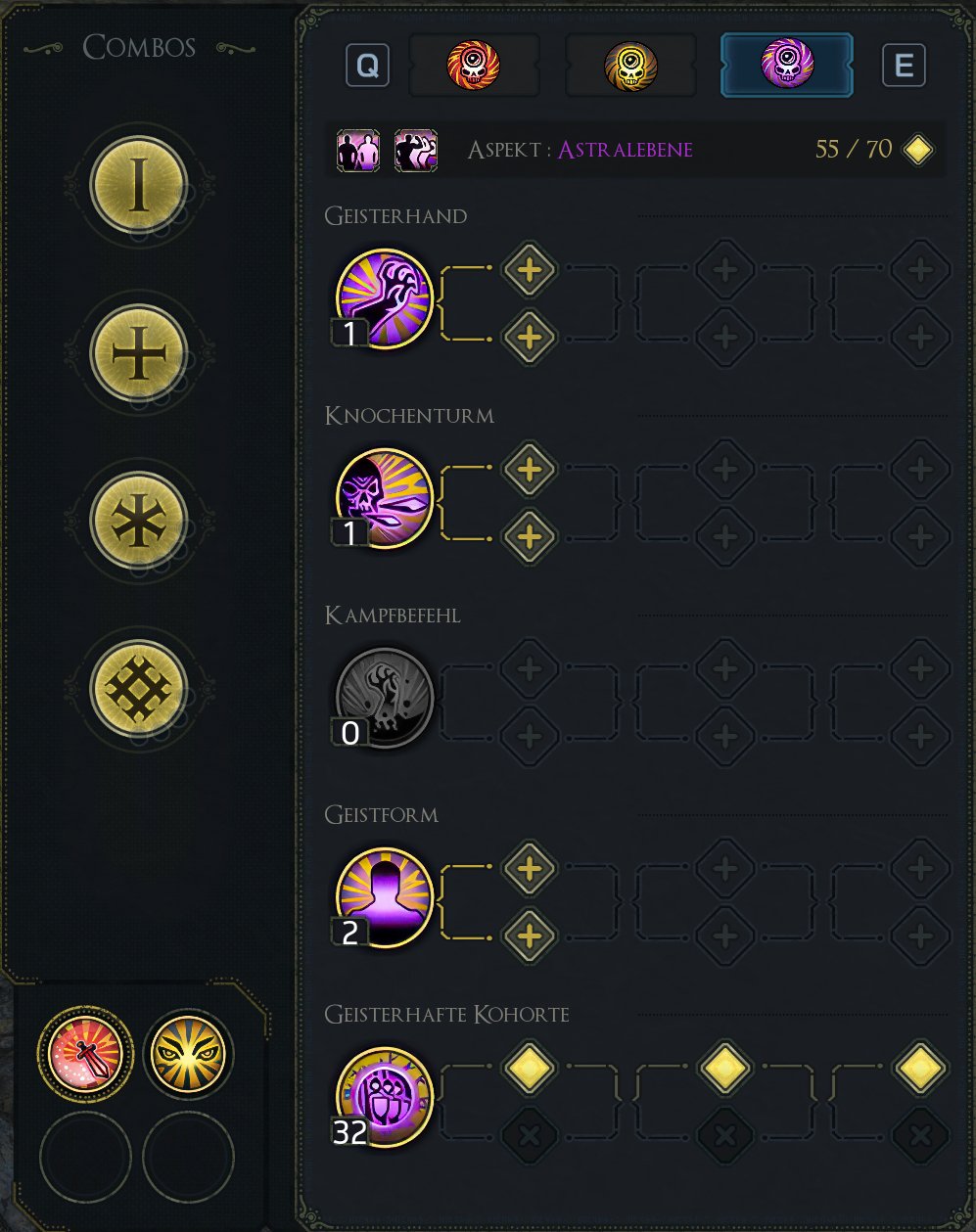Tap the E next-tab button
The width and height of the screenshot is (976, 1232).
[x=903, y=66]
